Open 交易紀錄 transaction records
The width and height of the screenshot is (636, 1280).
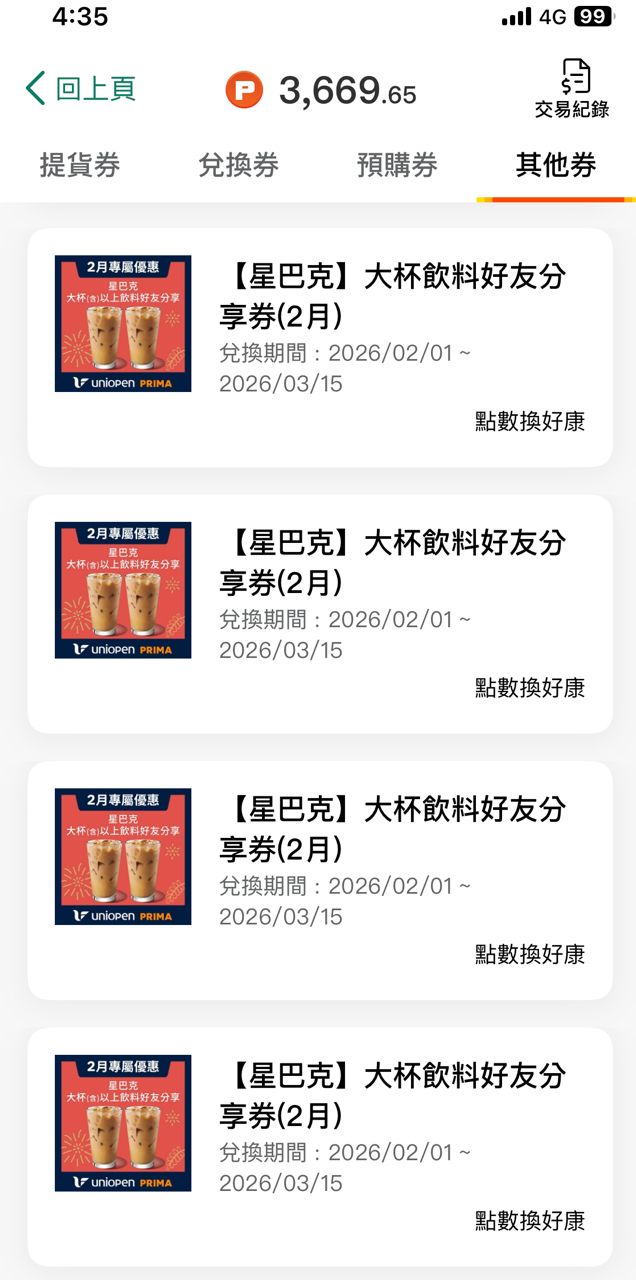pyautogui.click(x=572, y=89)
